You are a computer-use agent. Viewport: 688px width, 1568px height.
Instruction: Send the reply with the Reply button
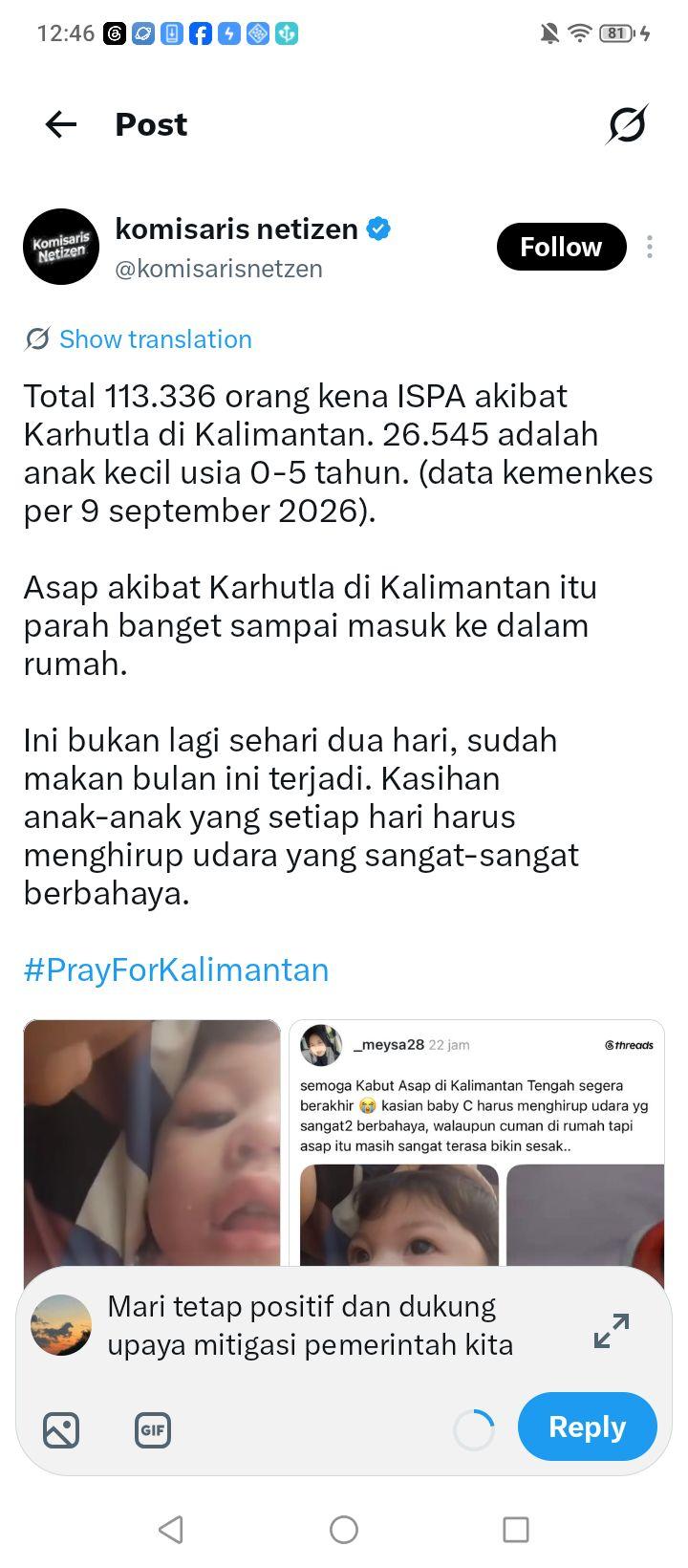click(x=588, y=1426)
